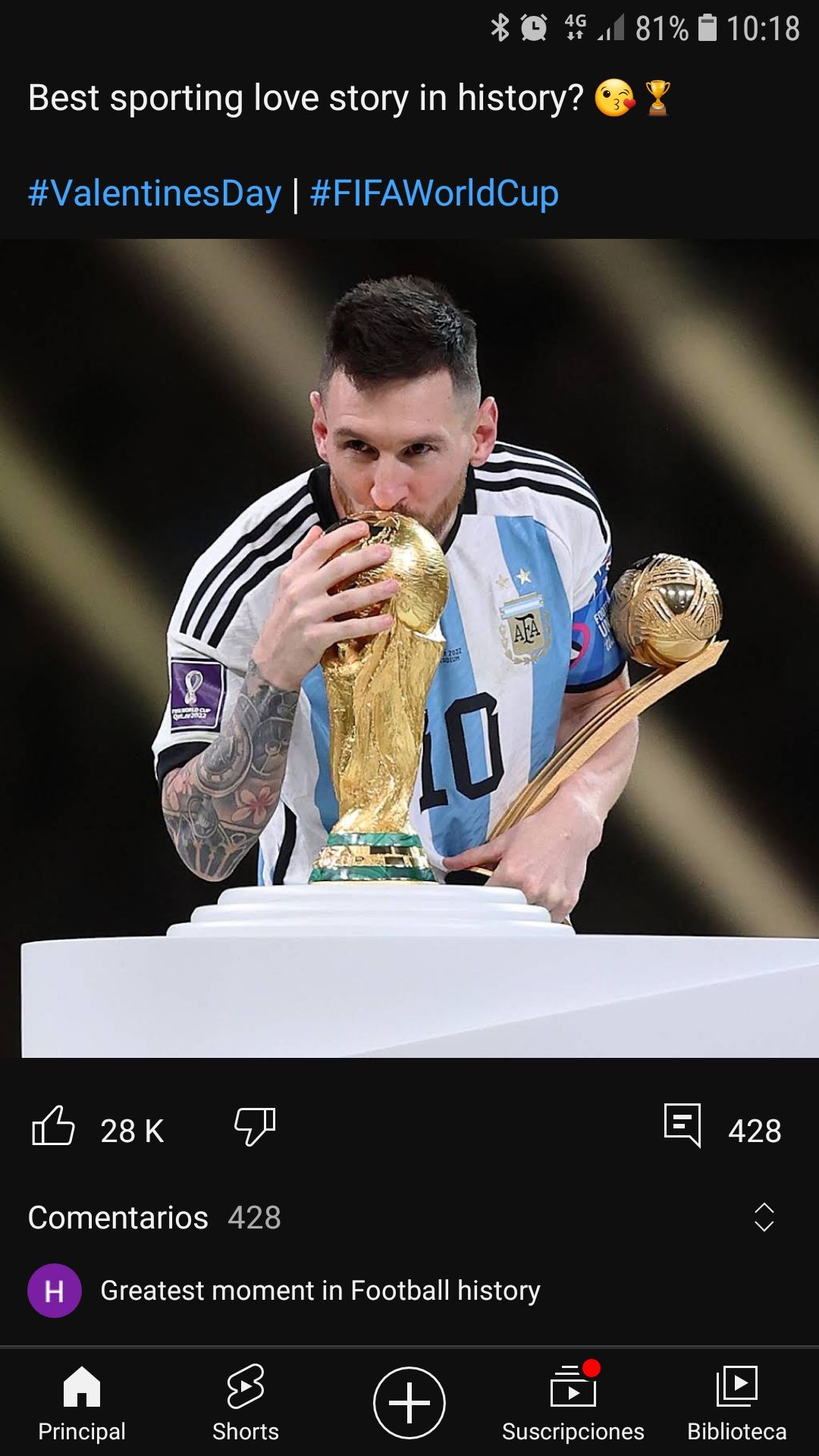819x1456 pixels.
Task: Open the post image in full view
Action: (409, 648)
